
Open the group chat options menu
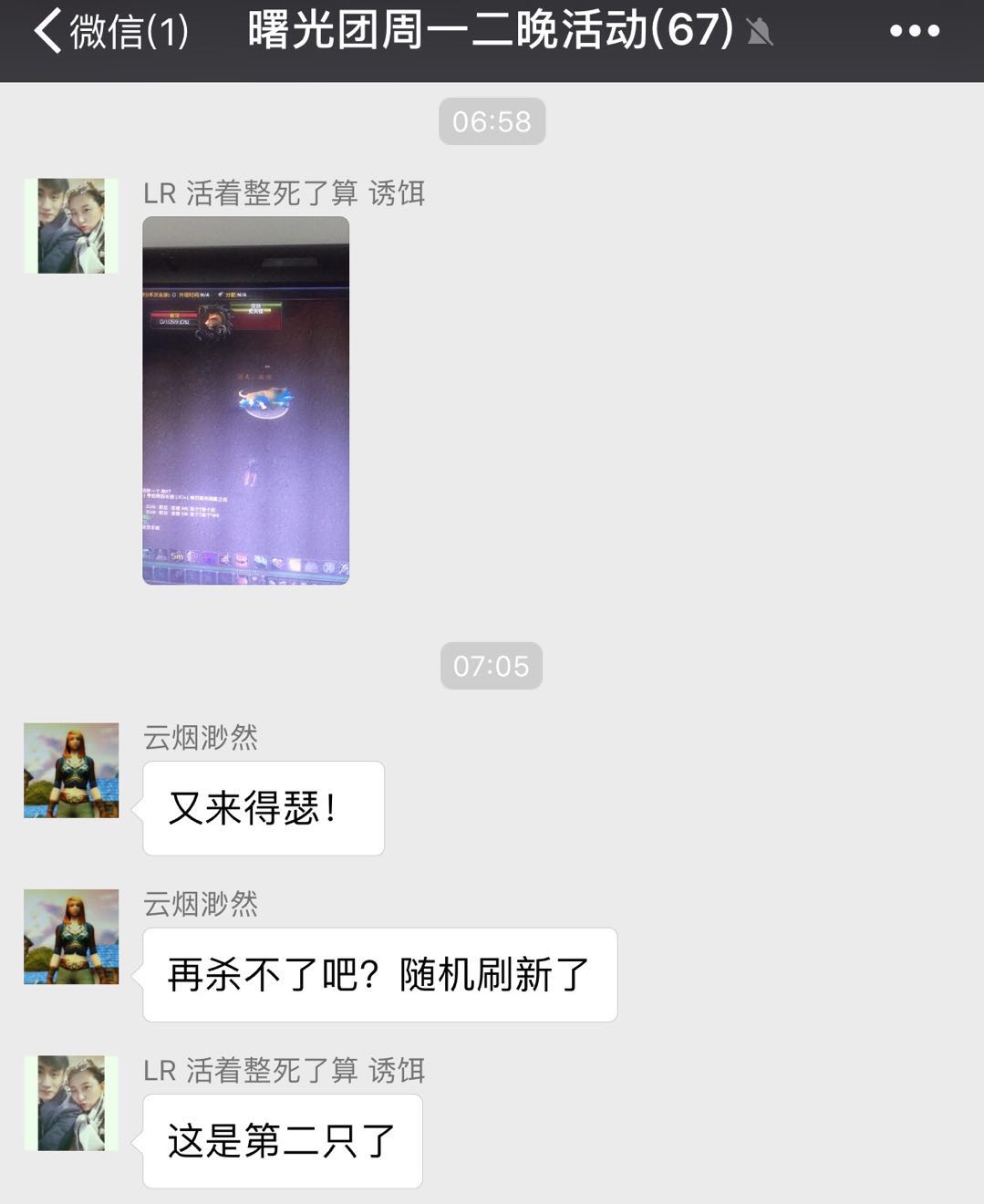914,31
